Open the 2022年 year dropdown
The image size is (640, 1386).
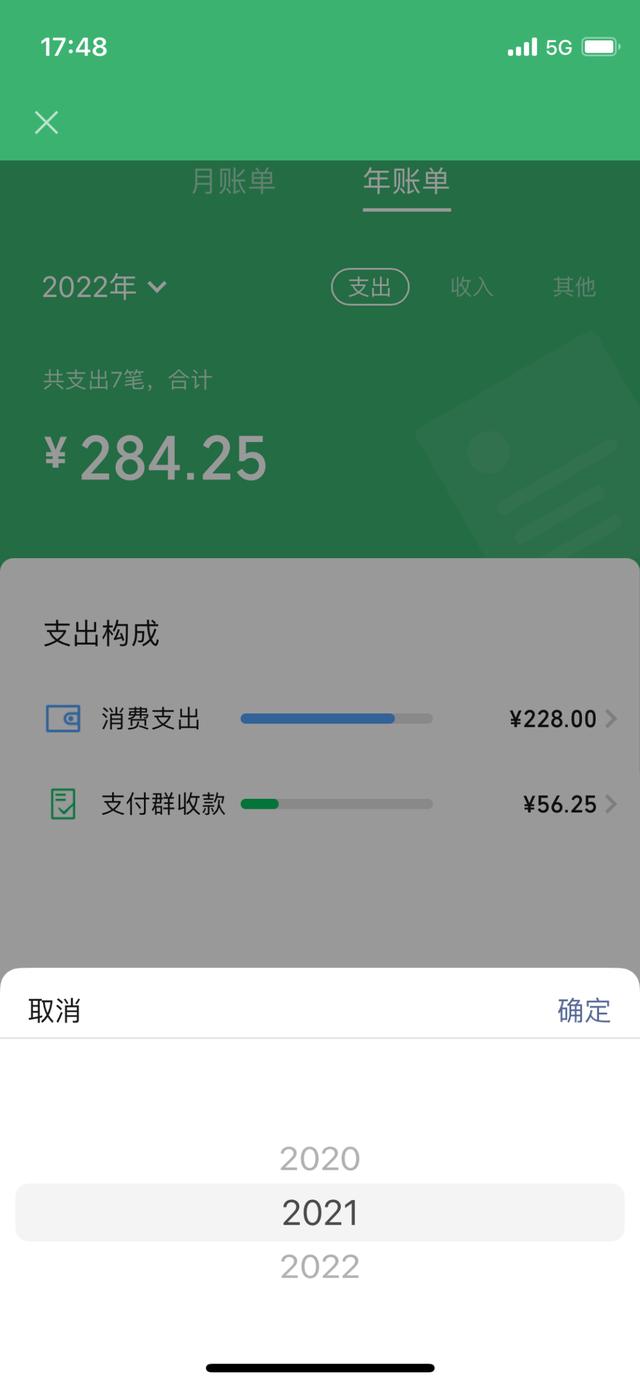(104, 287)
